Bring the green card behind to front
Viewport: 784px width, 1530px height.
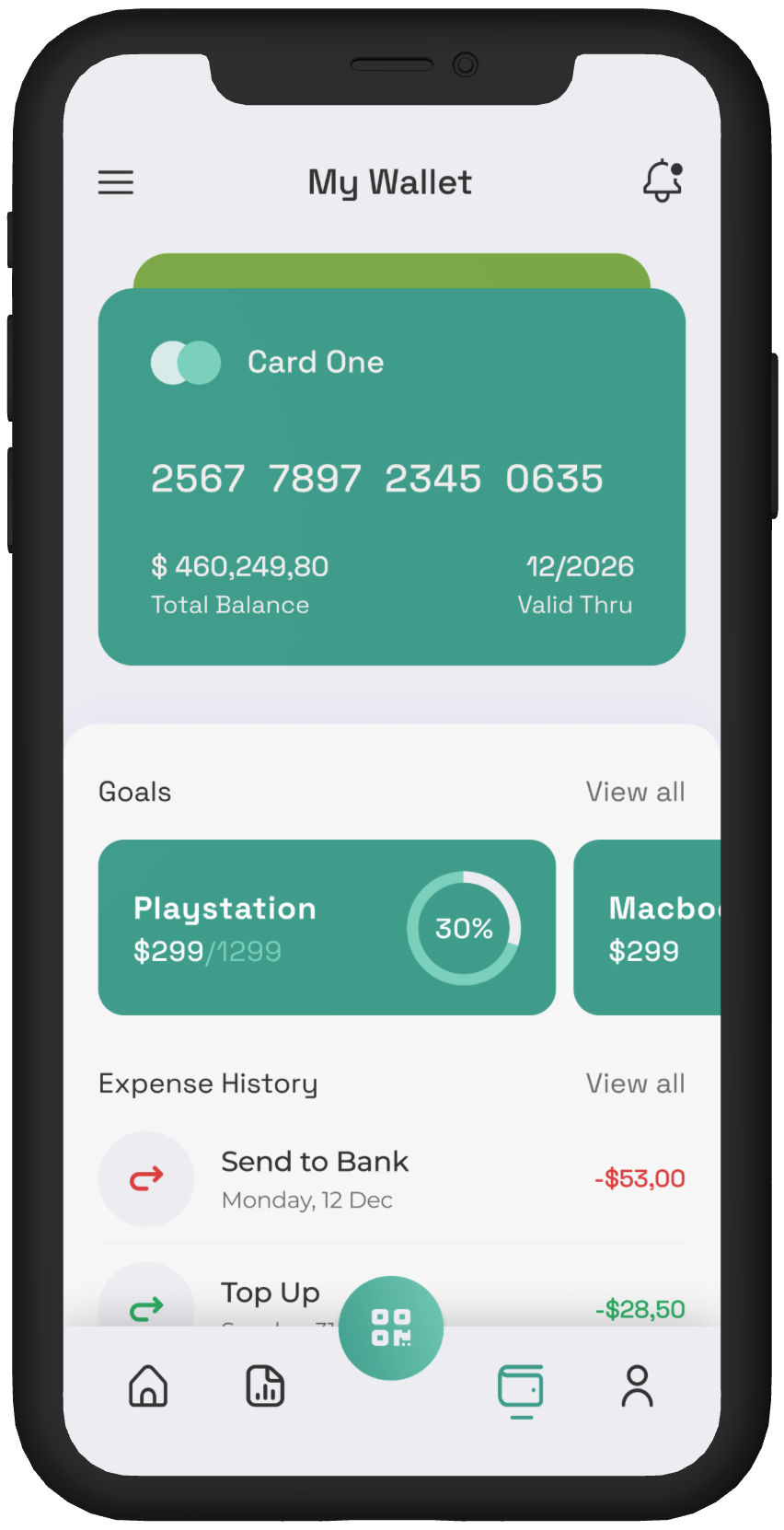pos(392,271)
